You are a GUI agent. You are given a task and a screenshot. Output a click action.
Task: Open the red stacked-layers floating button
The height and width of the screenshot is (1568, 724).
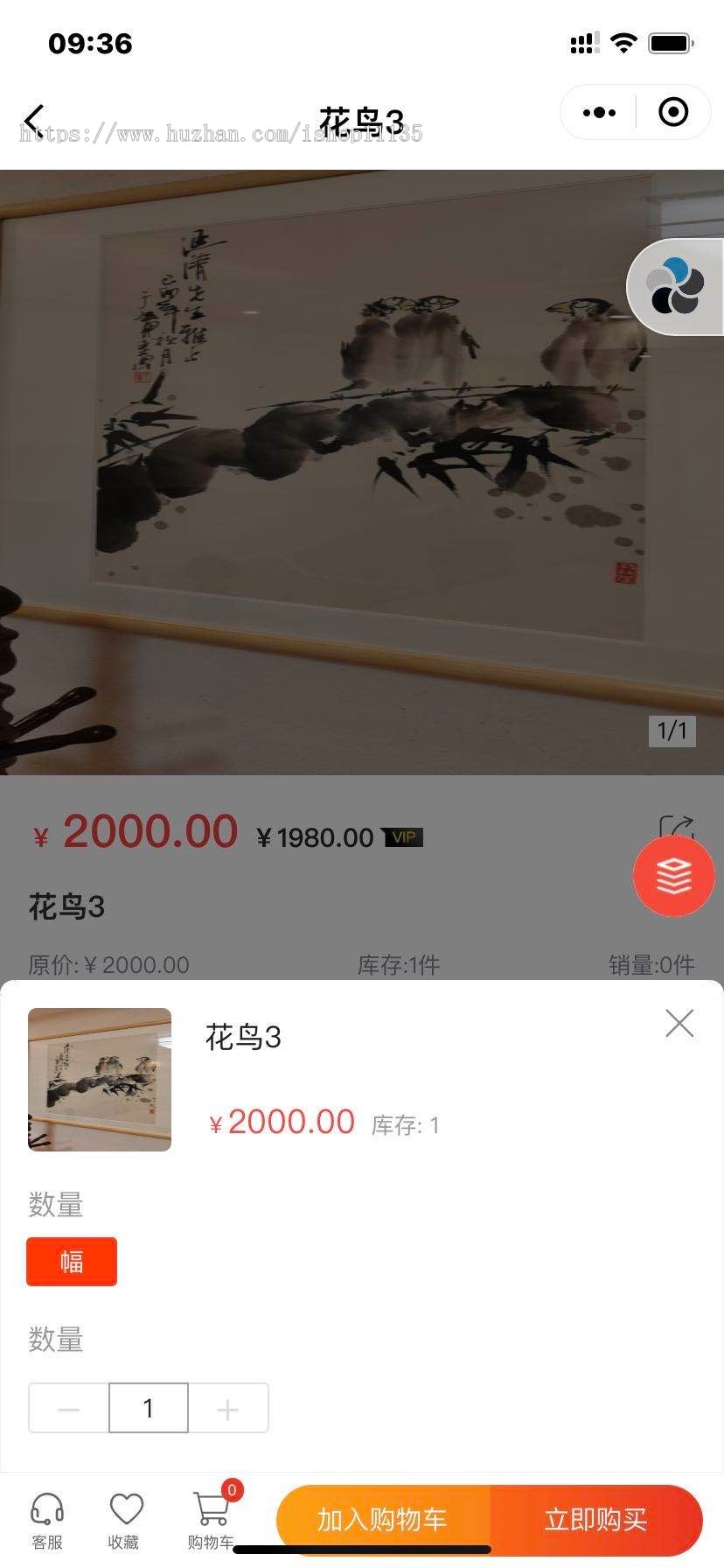point(673,876)
